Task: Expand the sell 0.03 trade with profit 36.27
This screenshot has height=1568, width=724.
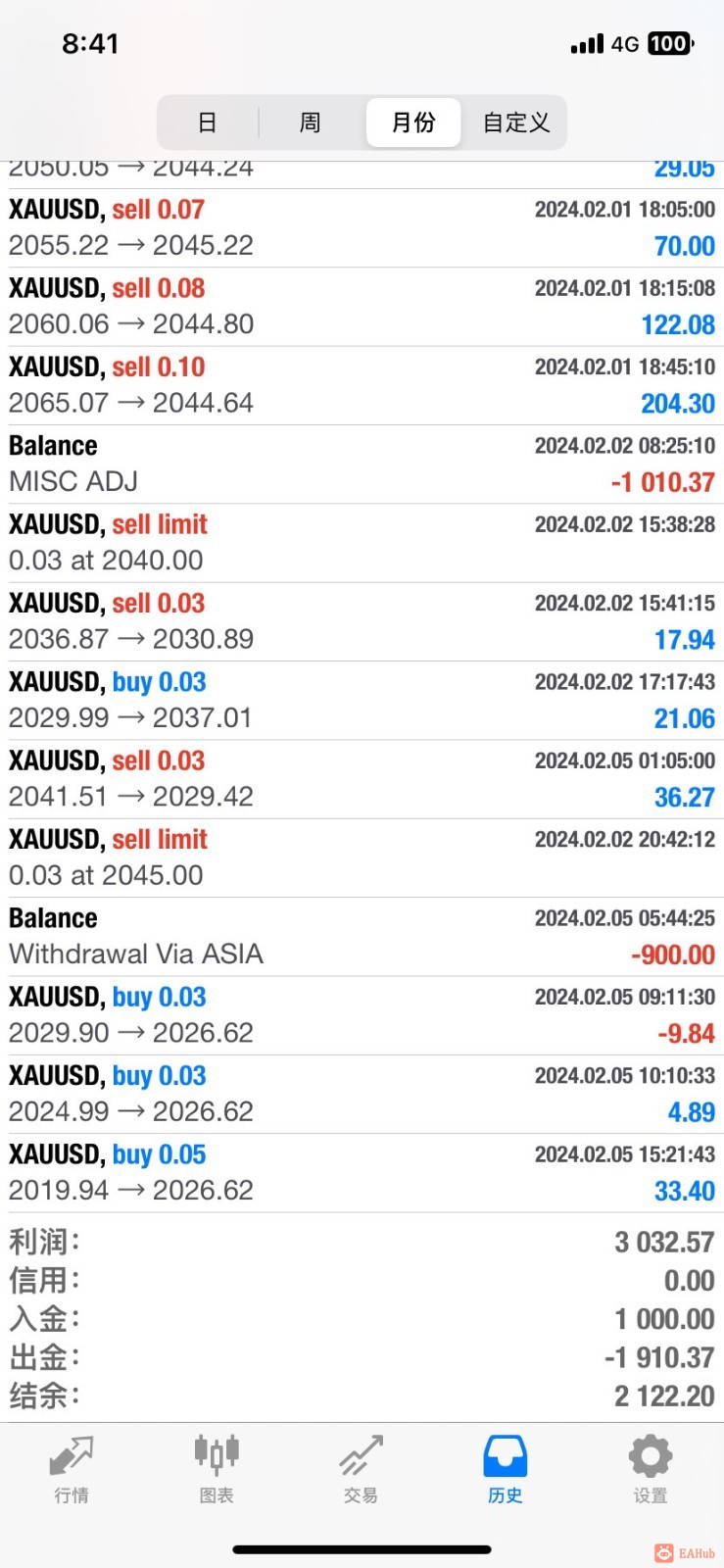Action: click(362, 779)
